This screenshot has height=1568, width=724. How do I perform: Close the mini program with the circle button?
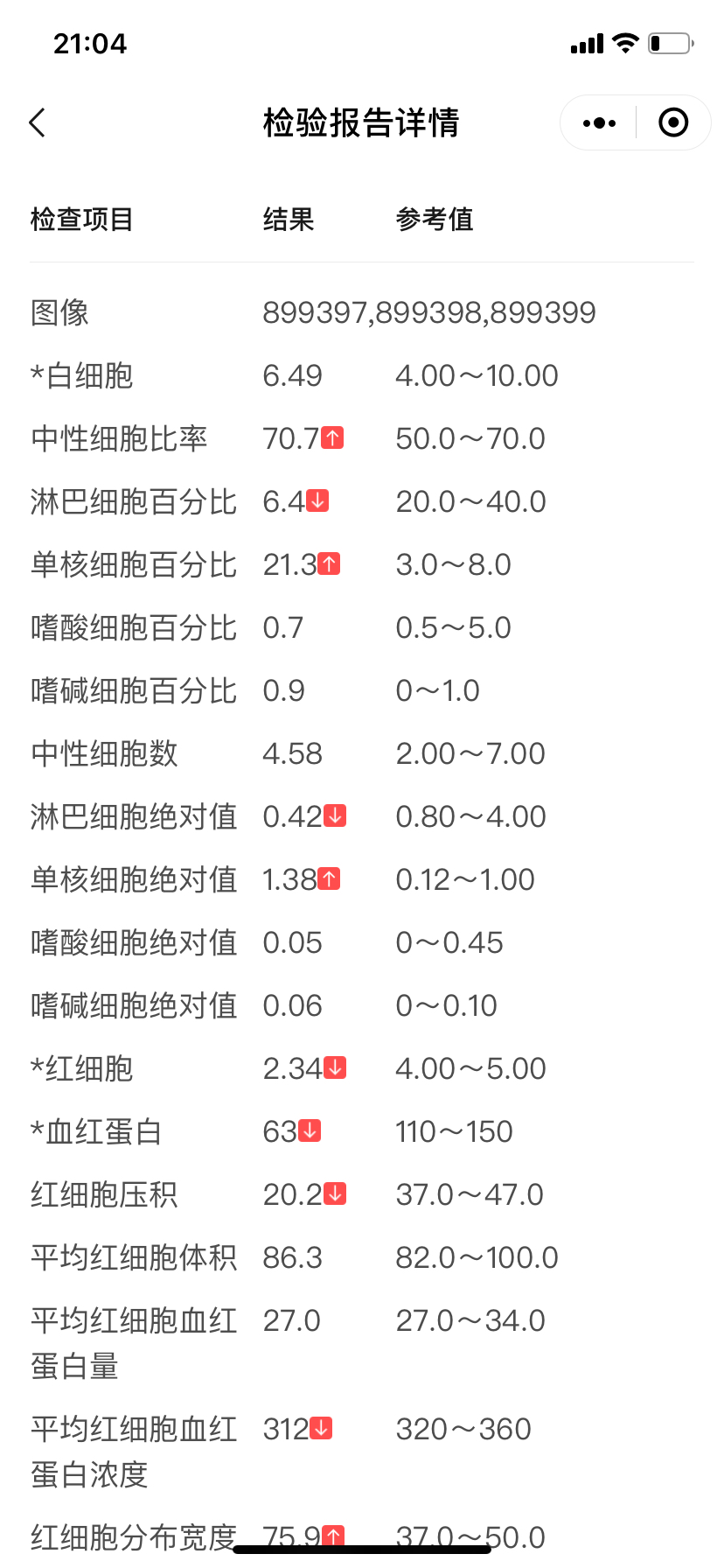[x=673, y=122]
